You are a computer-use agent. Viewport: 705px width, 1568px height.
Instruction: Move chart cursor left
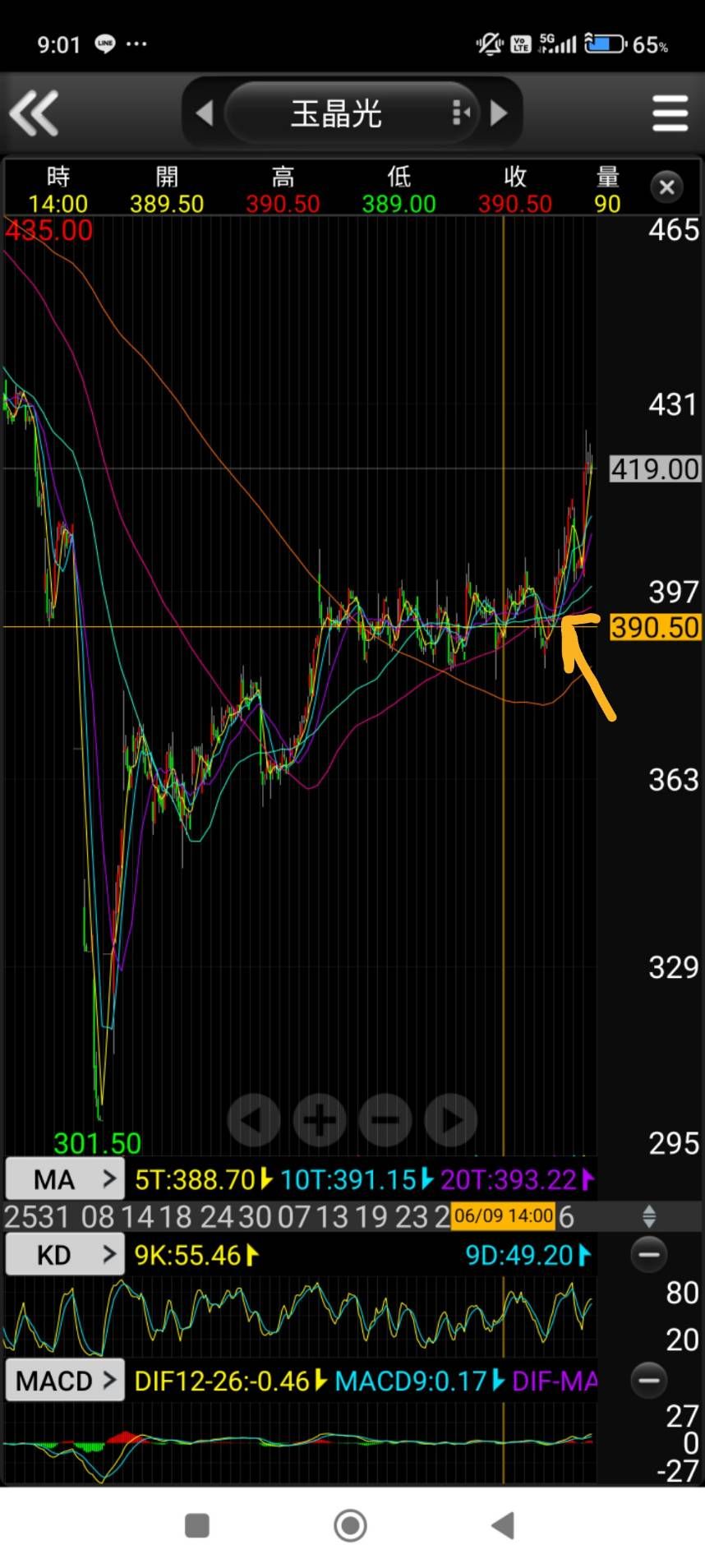tap(253, 1120)
